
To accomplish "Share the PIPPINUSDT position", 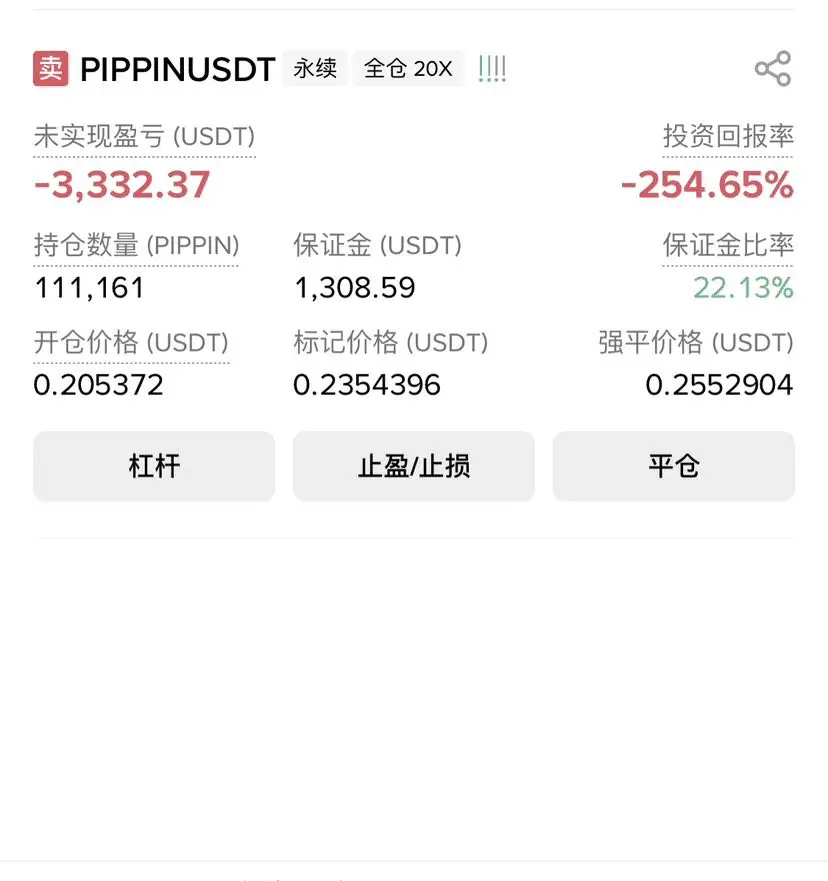I will pos(772,69).
